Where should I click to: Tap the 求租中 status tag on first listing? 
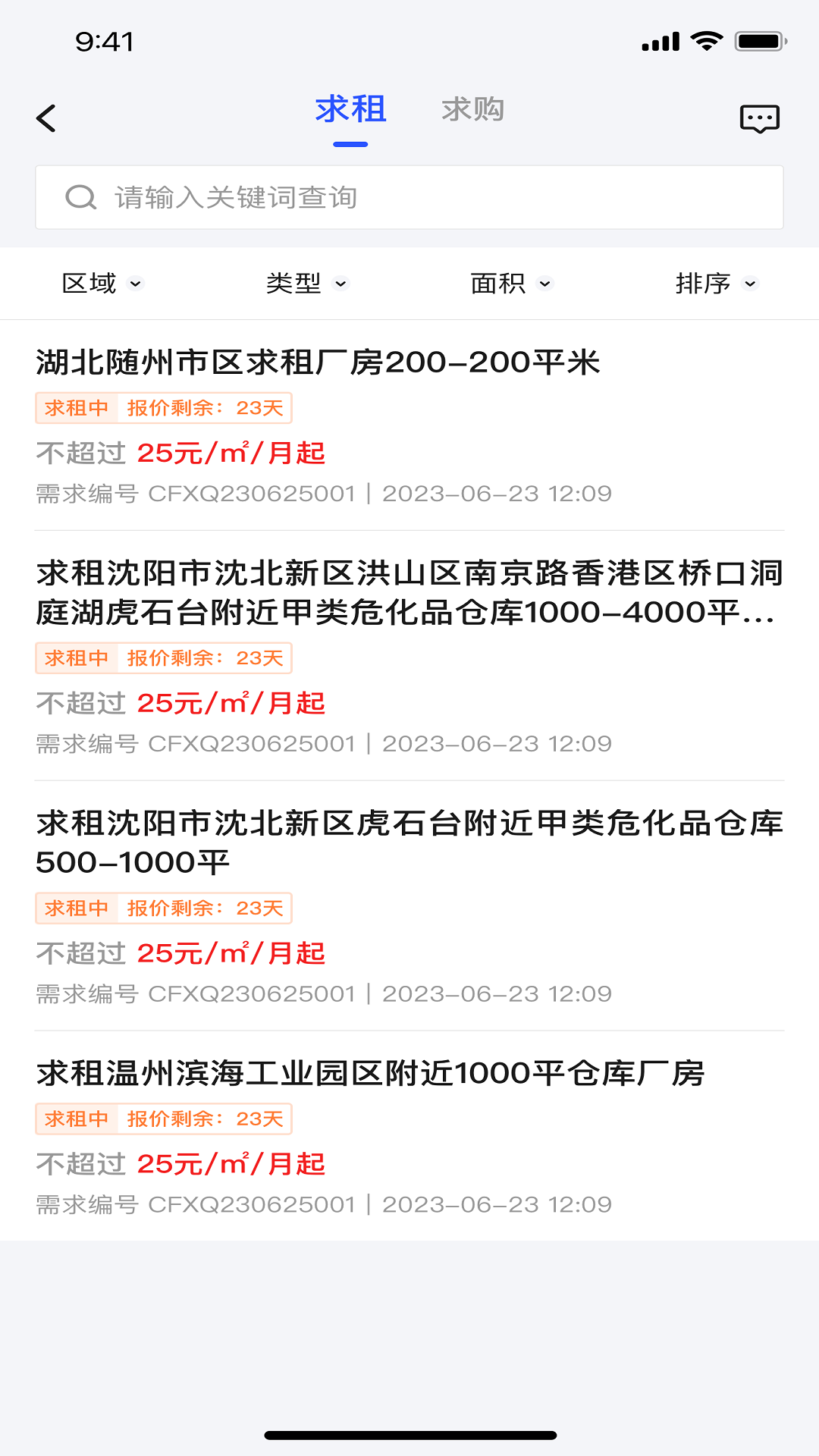pos(76,408)
